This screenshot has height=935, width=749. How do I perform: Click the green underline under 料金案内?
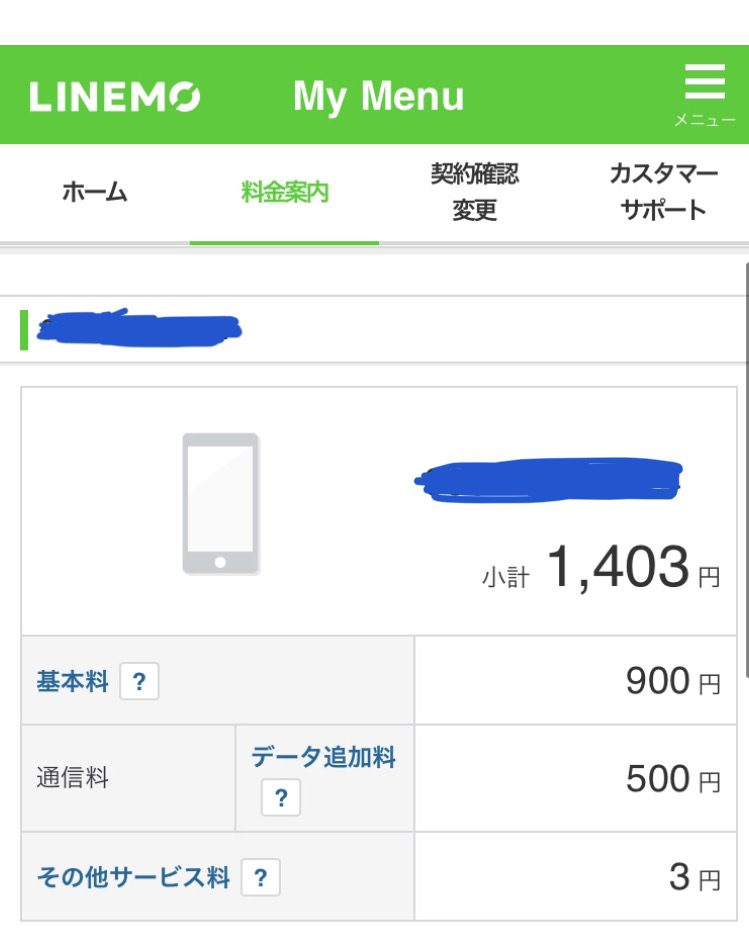pos(283,239)
